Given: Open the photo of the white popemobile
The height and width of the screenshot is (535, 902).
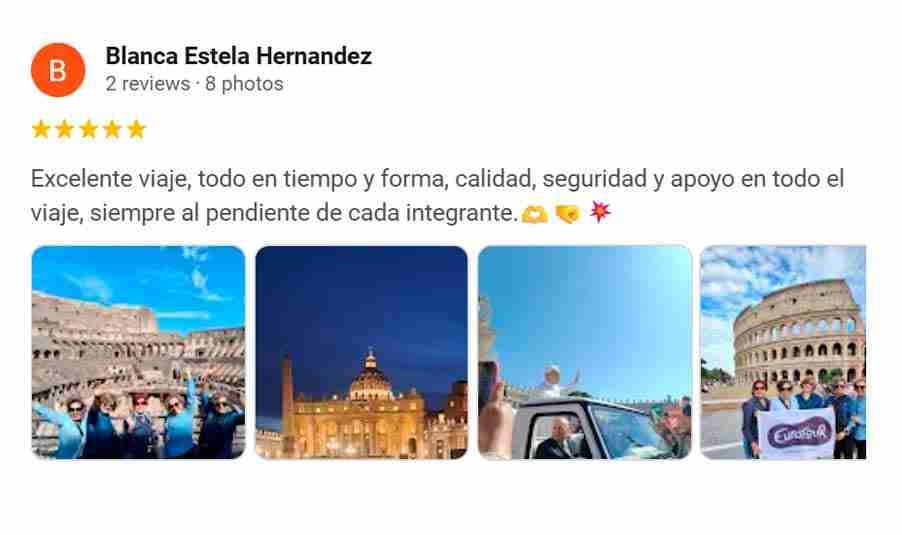Looking at the screenshot, I should (584, 352).
